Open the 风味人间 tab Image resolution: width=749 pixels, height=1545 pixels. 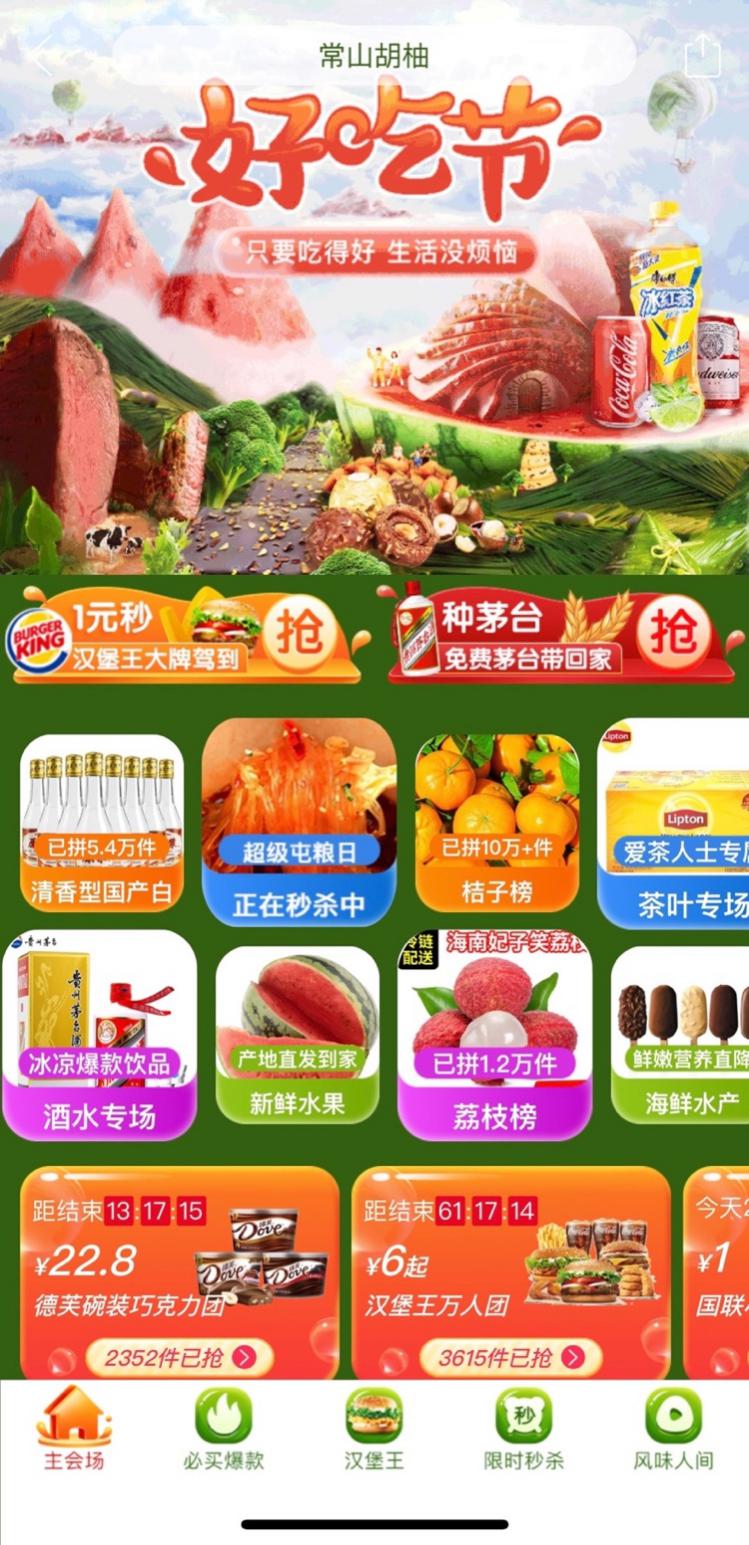click(x=673, y=1430)
